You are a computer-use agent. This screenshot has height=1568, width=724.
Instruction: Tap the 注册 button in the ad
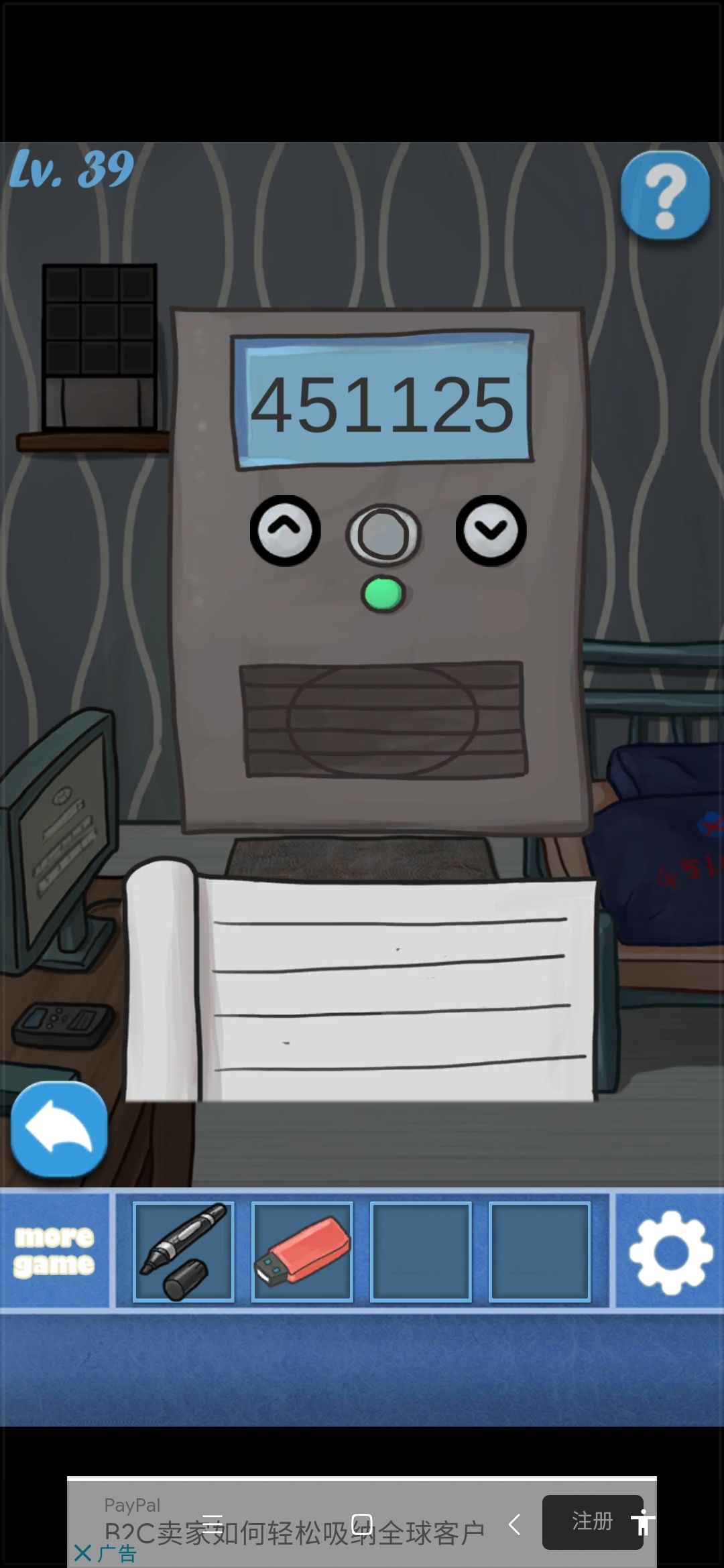(593, 1521)
